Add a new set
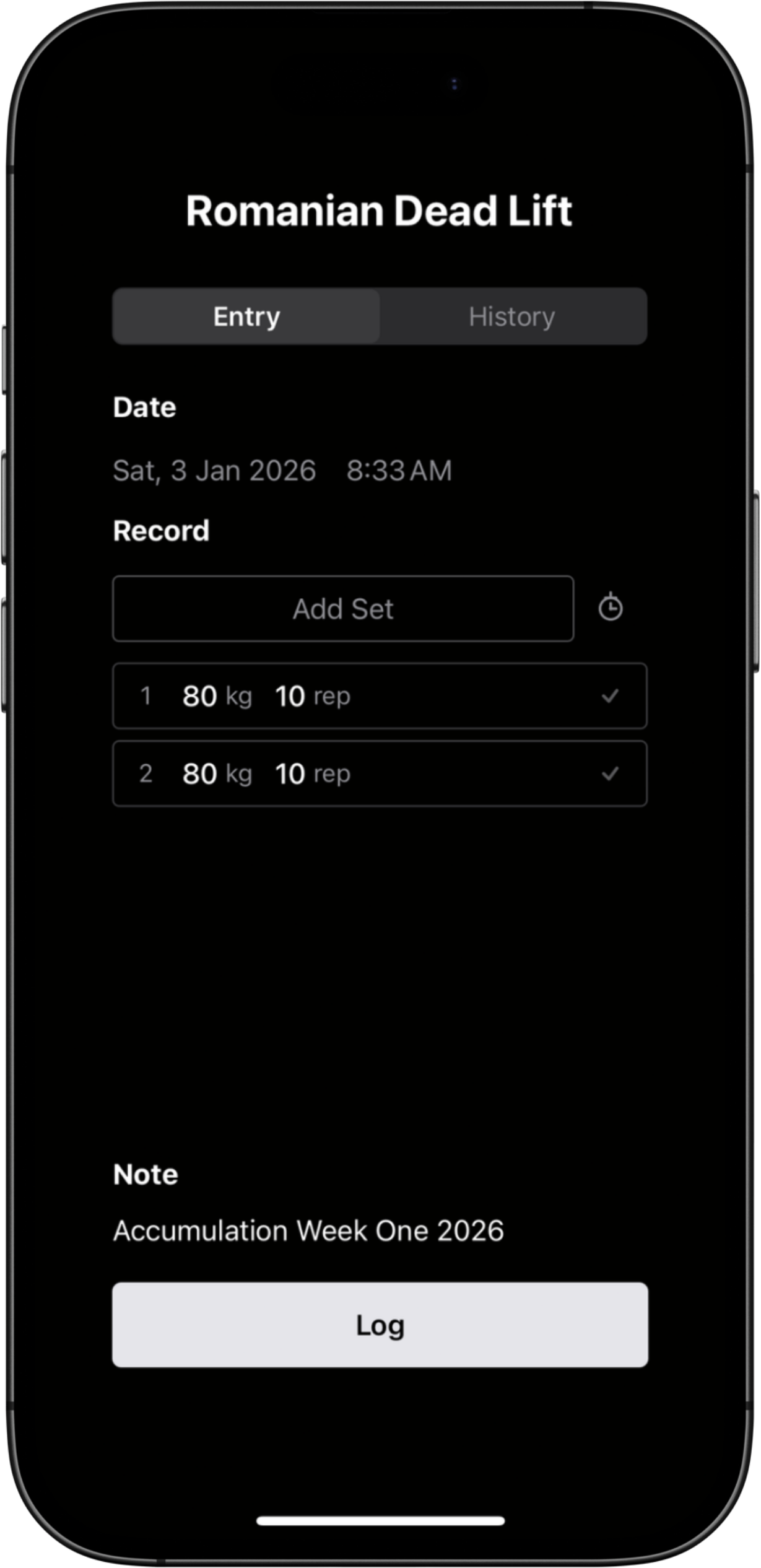Viewport: 761px width, 1568px height. 343,609
